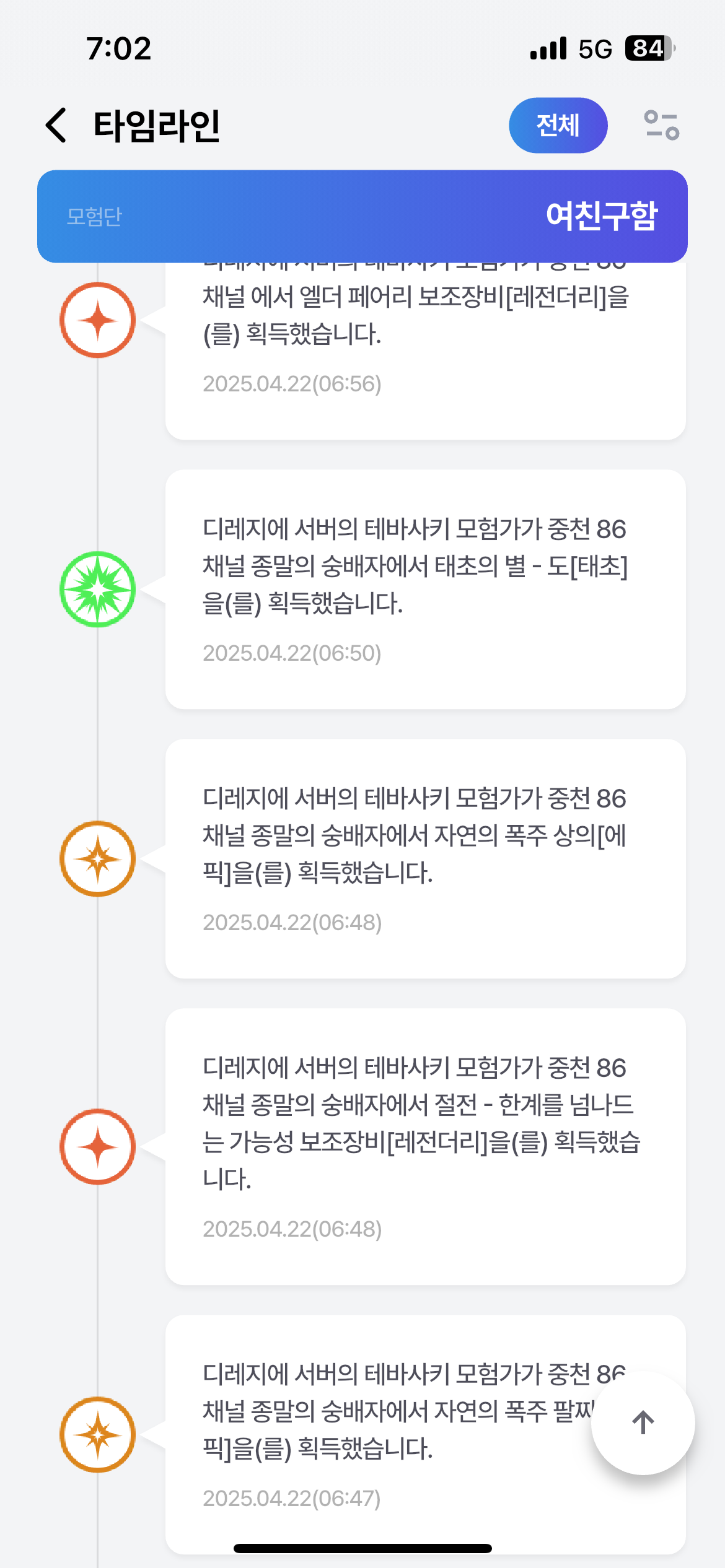Open the filter settings icon
The image size is (725, 1568).
pos(661,125)
